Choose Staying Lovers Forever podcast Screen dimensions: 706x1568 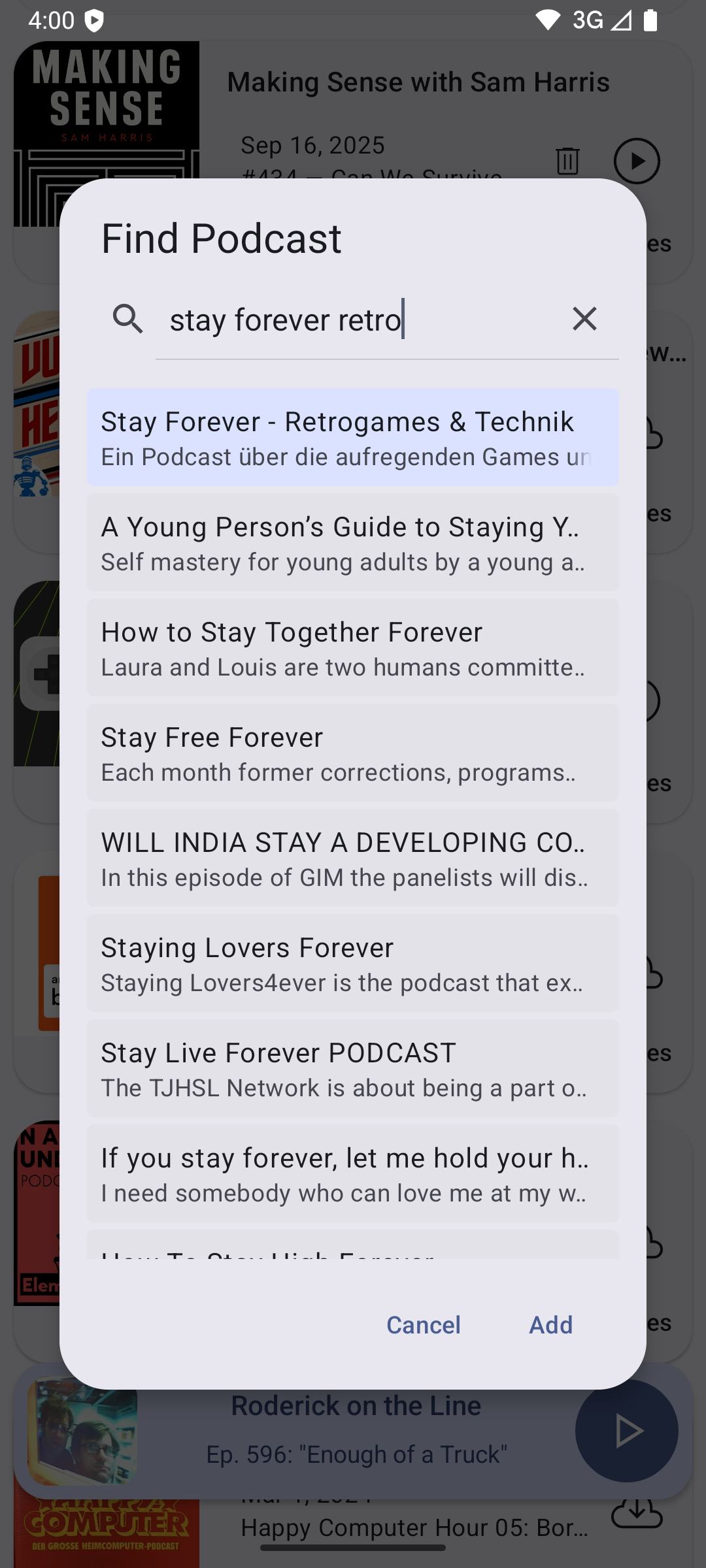point(353,963)
